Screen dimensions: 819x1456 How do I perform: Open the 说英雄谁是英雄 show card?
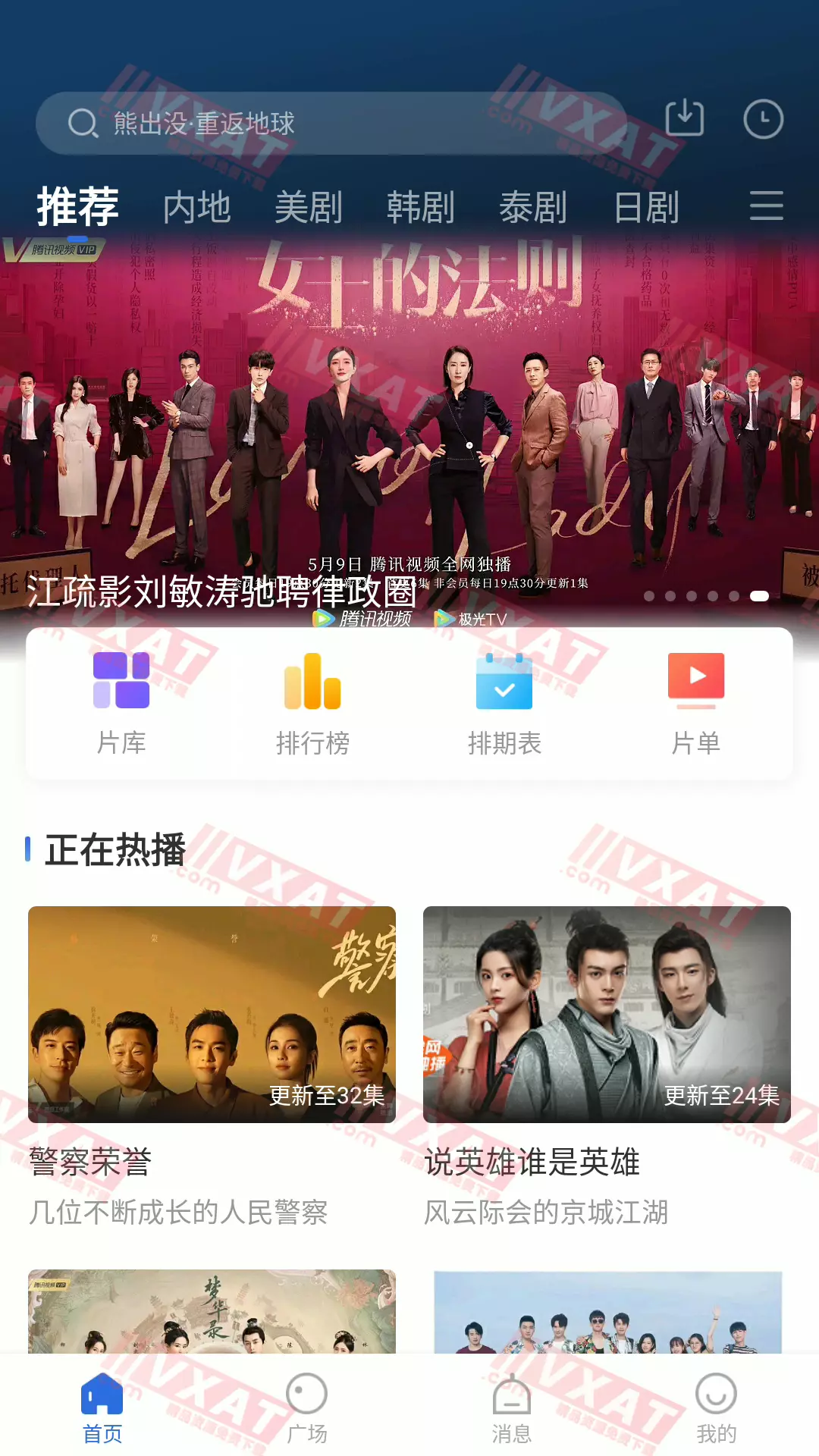coord(607,1014)
